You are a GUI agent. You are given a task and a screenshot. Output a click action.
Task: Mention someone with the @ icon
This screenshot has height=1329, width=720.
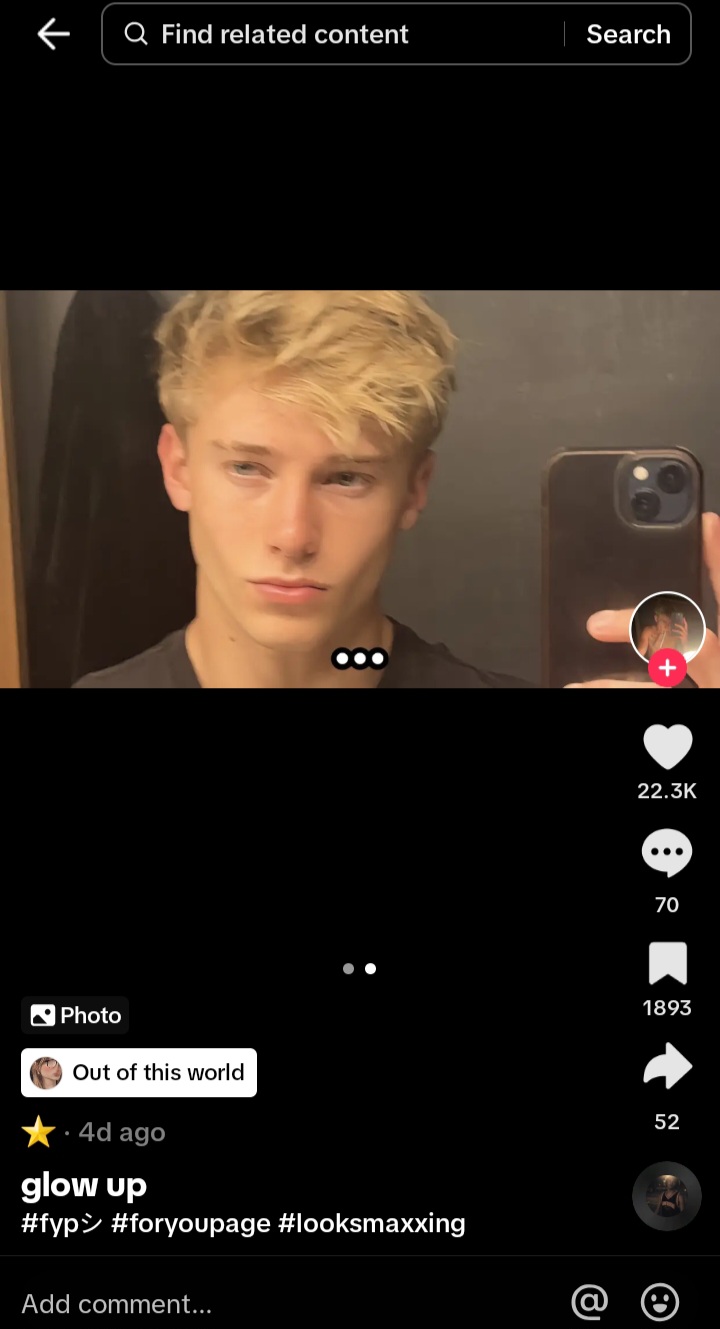click(590, 1302)
